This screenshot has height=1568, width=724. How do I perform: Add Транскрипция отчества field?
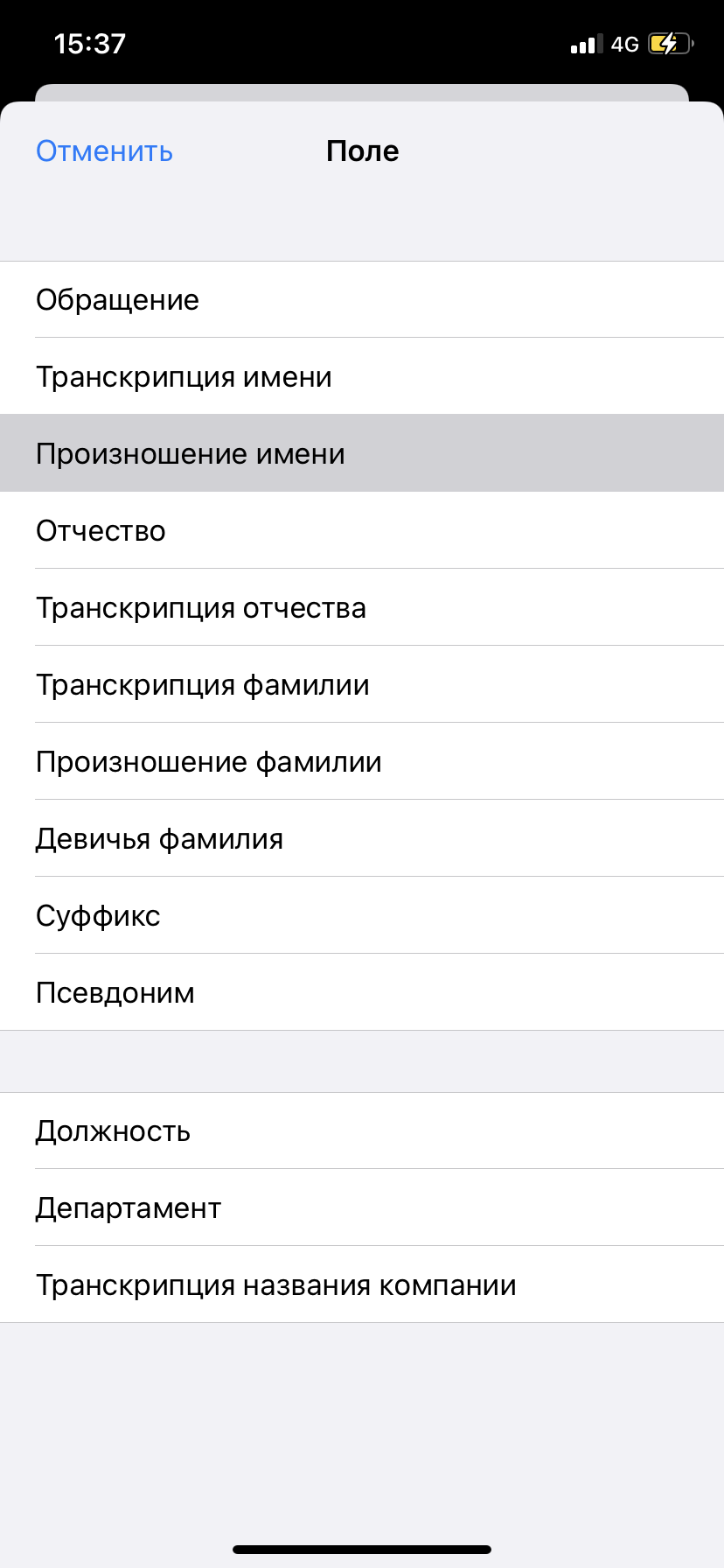[x=362, y=607]
